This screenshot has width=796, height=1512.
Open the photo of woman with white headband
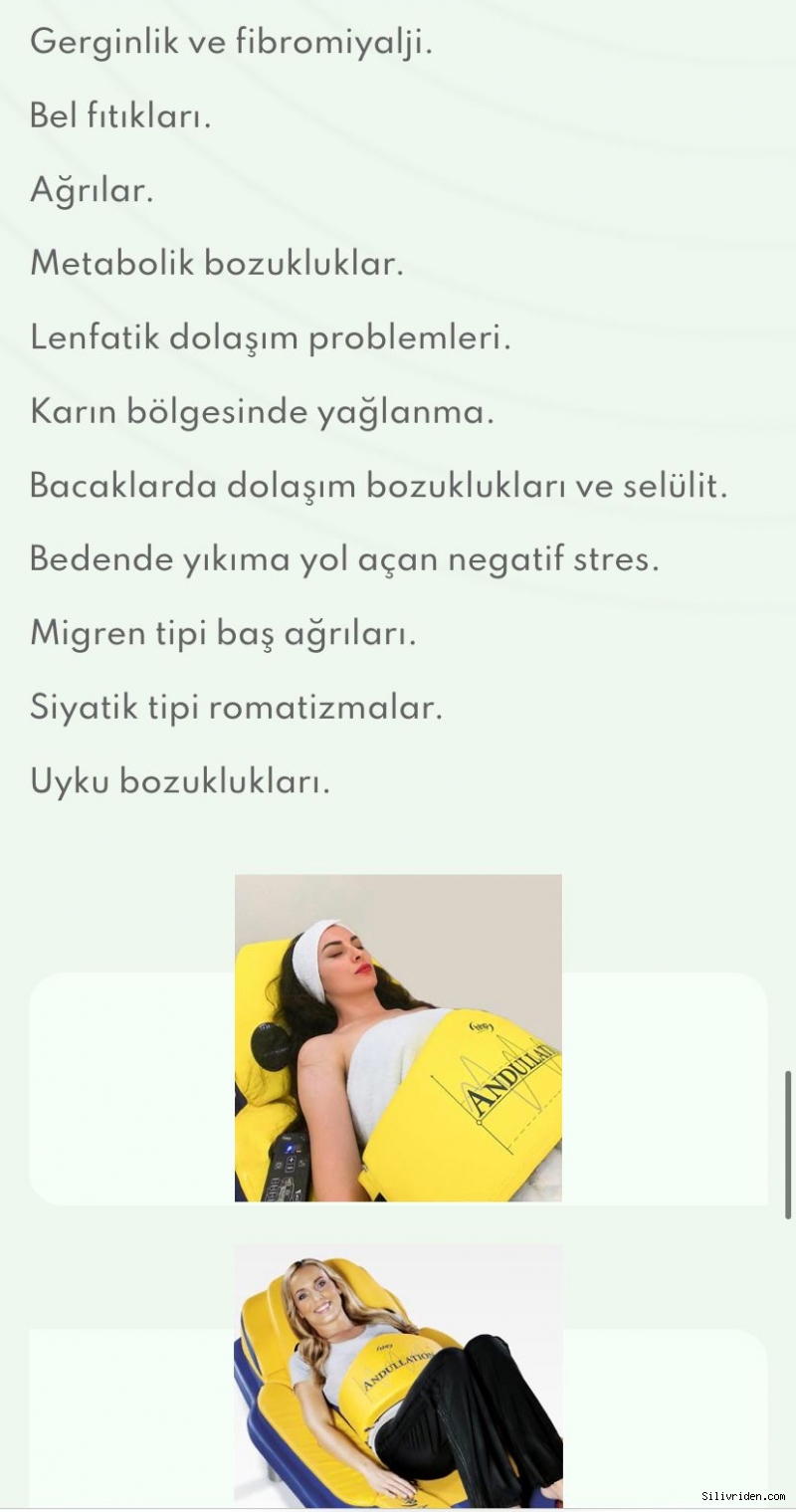coord(398,1037)
